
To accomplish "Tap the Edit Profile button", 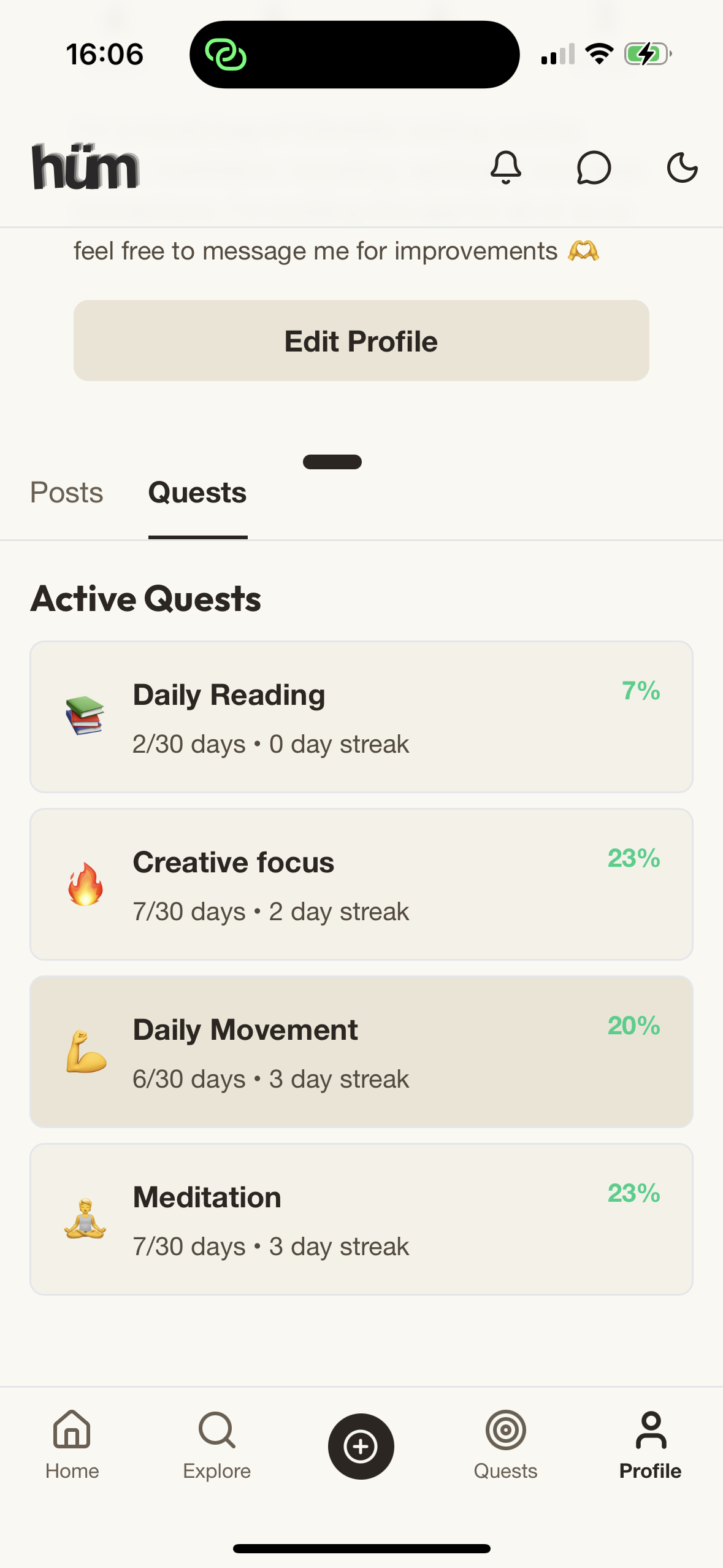I will pos(361,341).
